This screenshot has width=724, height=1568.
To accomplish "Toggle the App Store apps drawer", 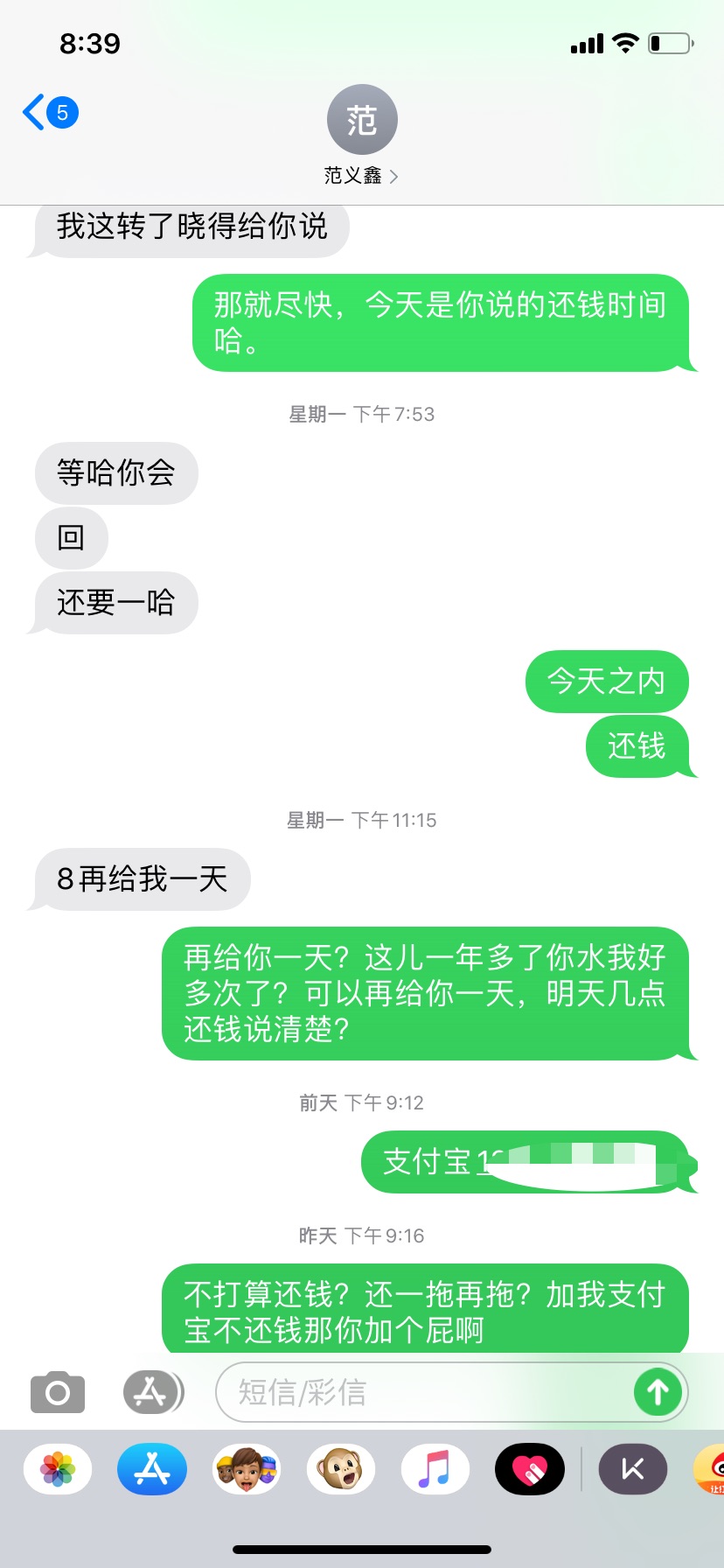I will pyautogui.click(x=152, y=1392).
